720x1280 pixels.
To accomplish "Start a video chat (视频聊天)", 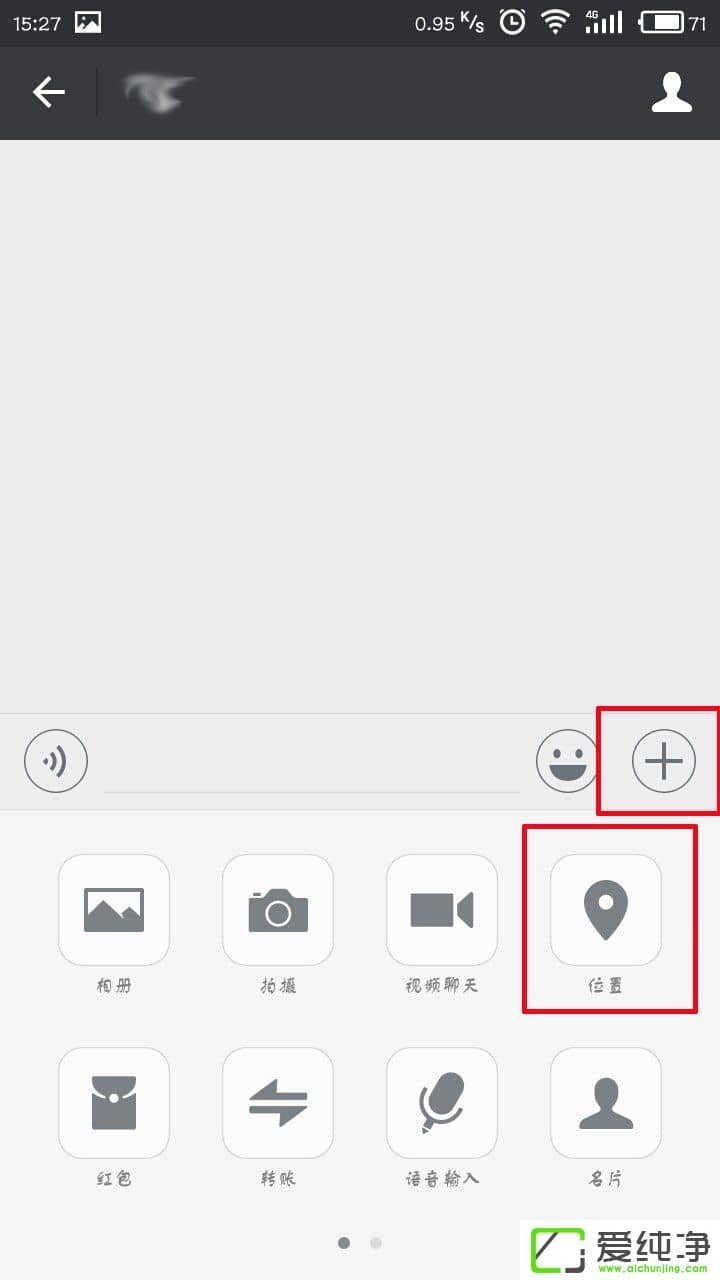I will 441,910.
